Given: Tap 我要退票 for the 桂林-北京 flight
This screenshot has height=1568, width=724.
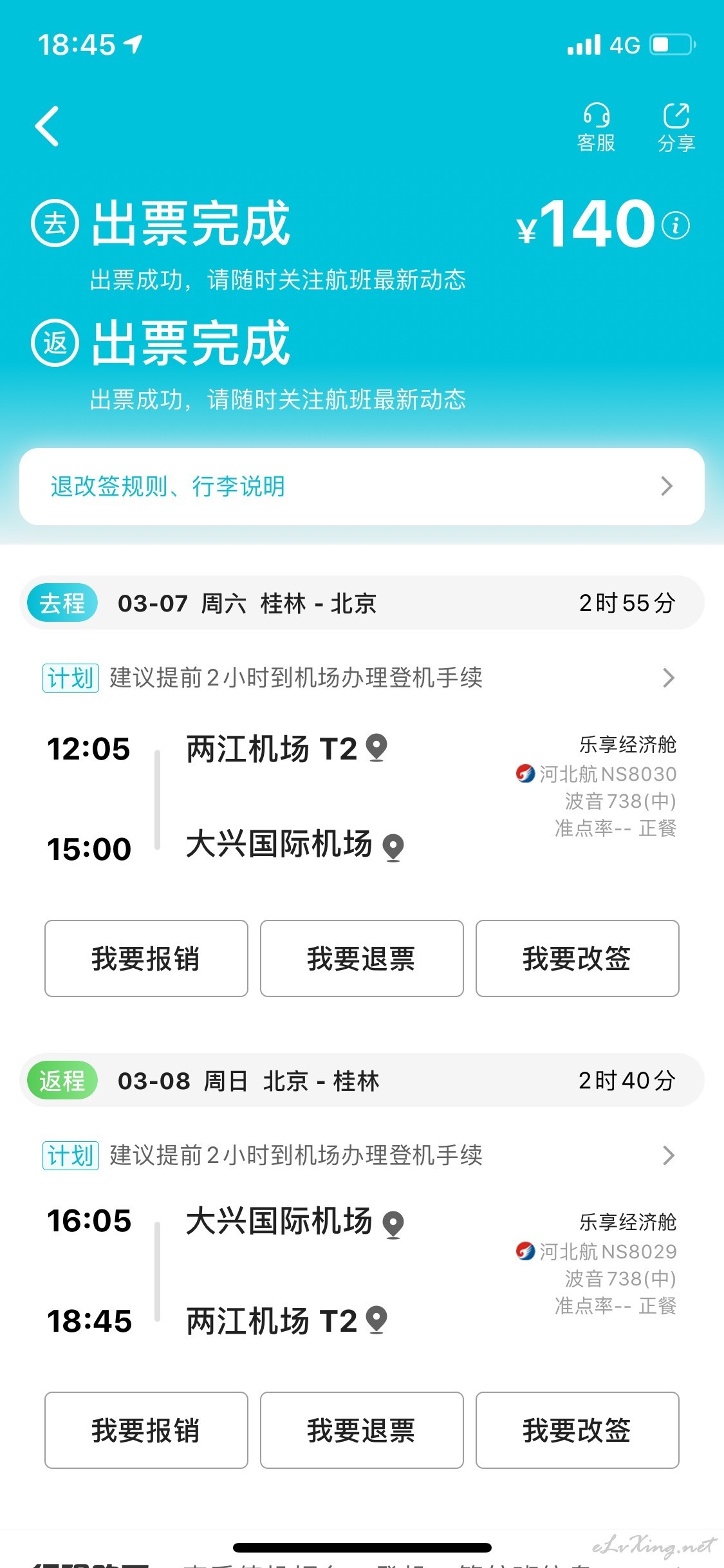Looking at the screenshot, I should [362, 958].
